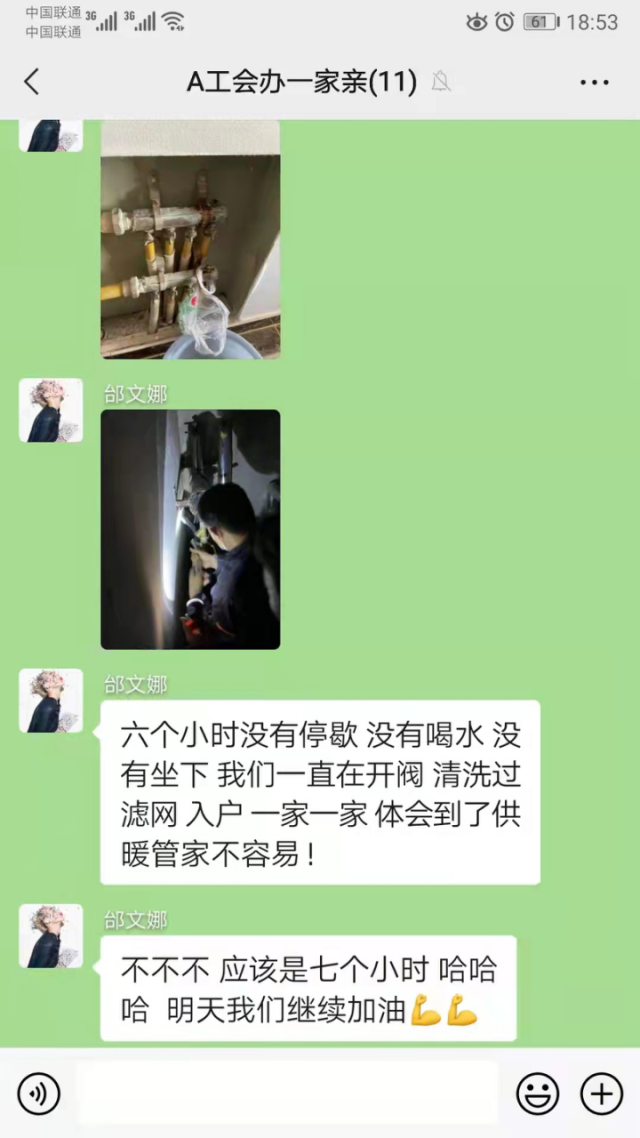Image resolution: width=640 pixels, height=1138 pixels.
Task: Open sender avatar beside the worker photo
Action: [x=51, y=410]
